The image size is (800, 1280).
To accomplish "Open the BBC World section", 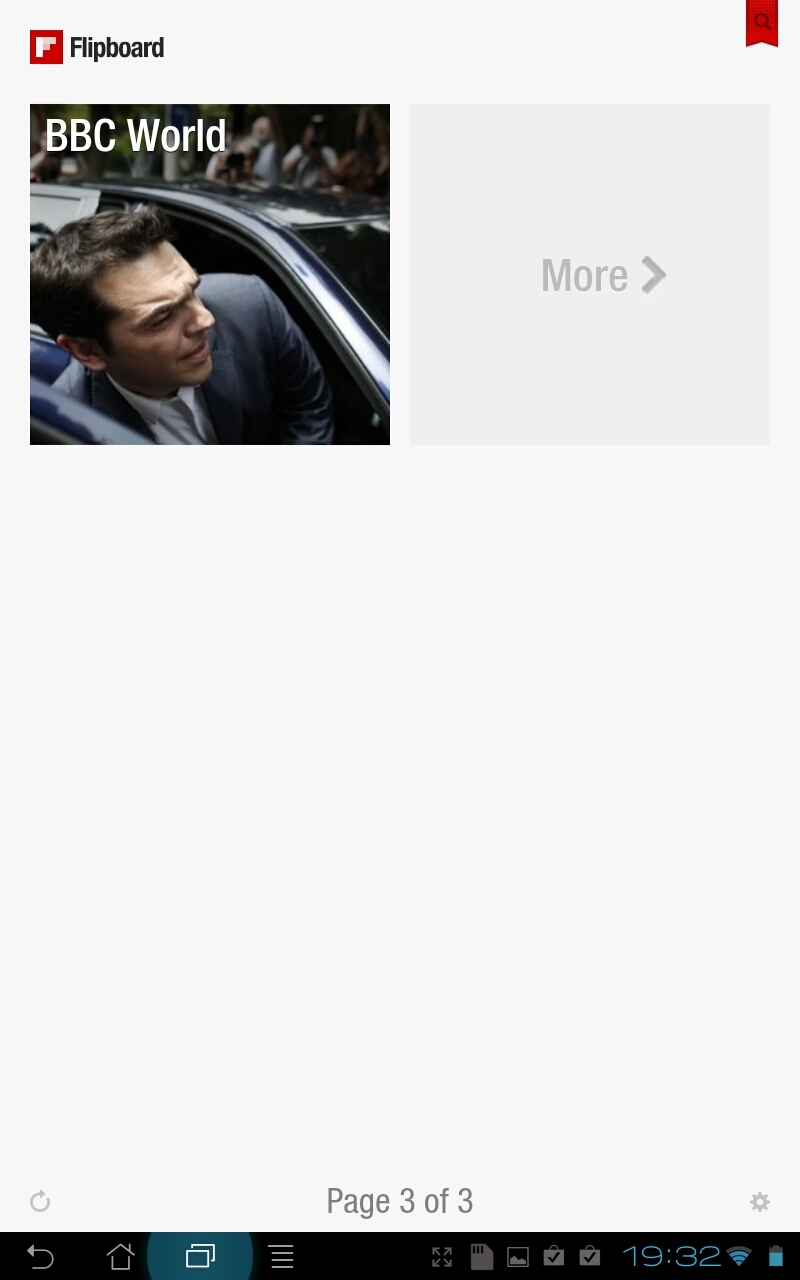I will click(x=209, y=274).
